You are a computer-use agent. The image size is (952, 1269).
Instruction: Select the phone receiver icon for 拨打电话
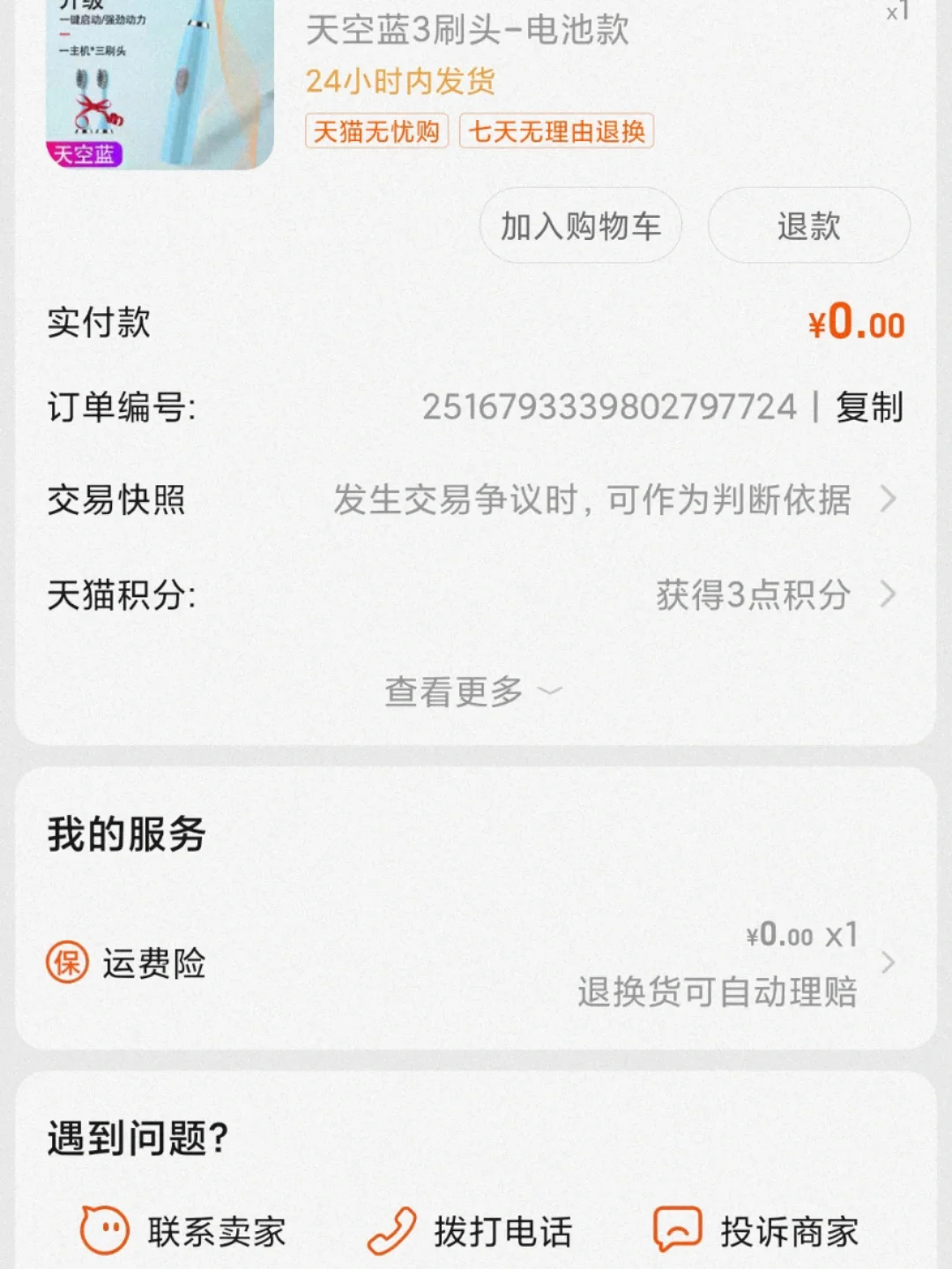click(394, 1226)
